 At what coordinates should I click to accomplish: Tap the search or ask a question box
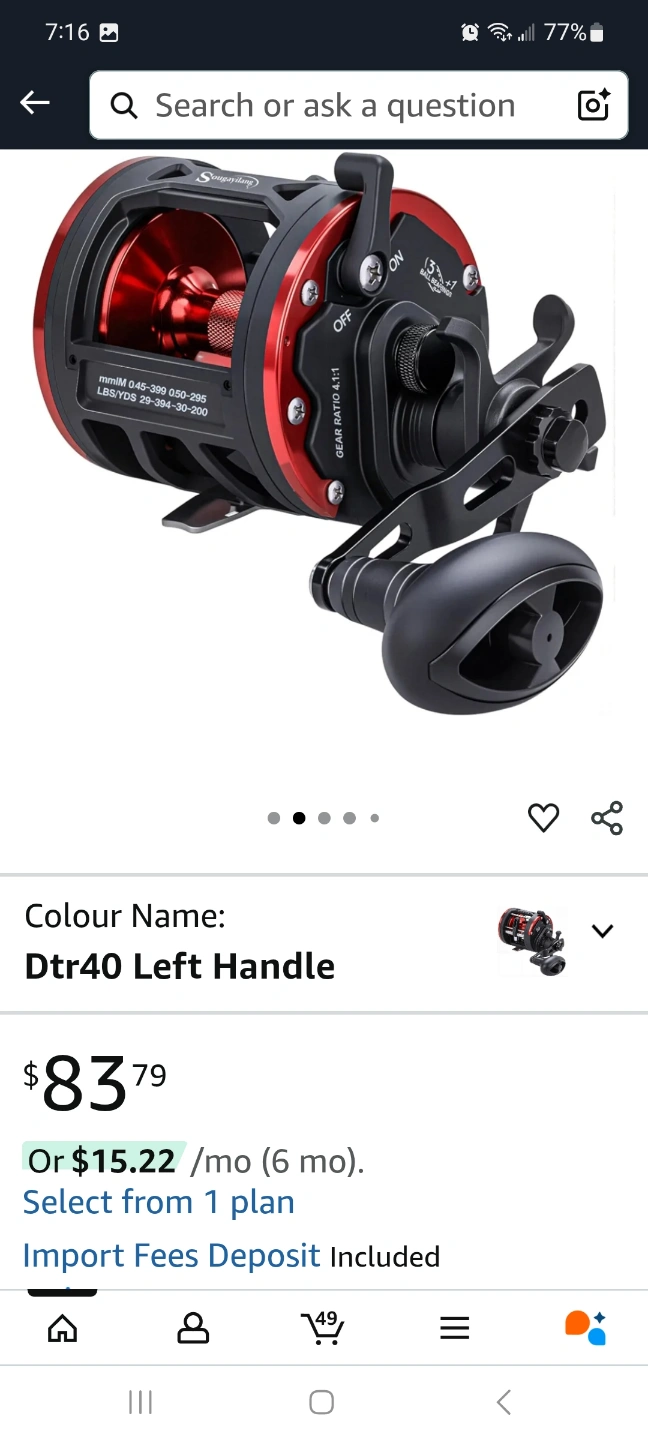(334, 105)
